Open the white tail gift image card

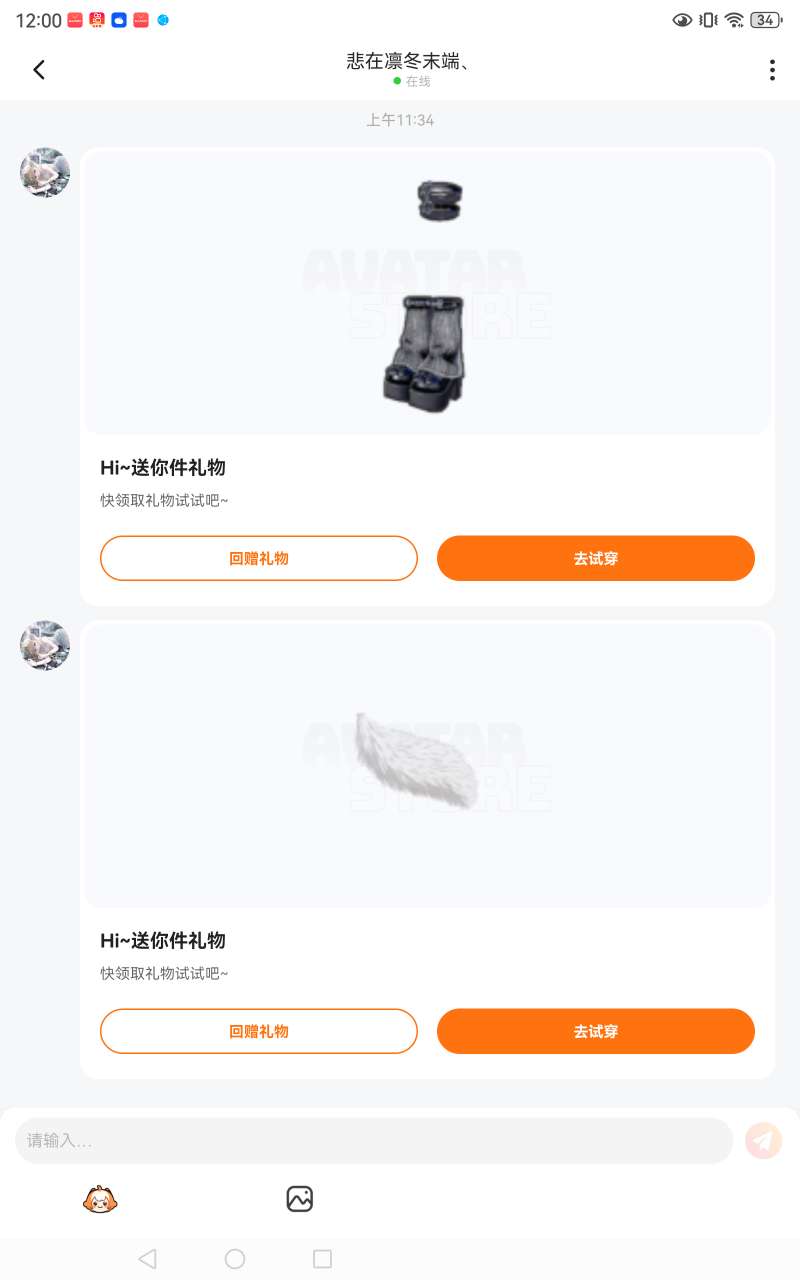point(428,766)
